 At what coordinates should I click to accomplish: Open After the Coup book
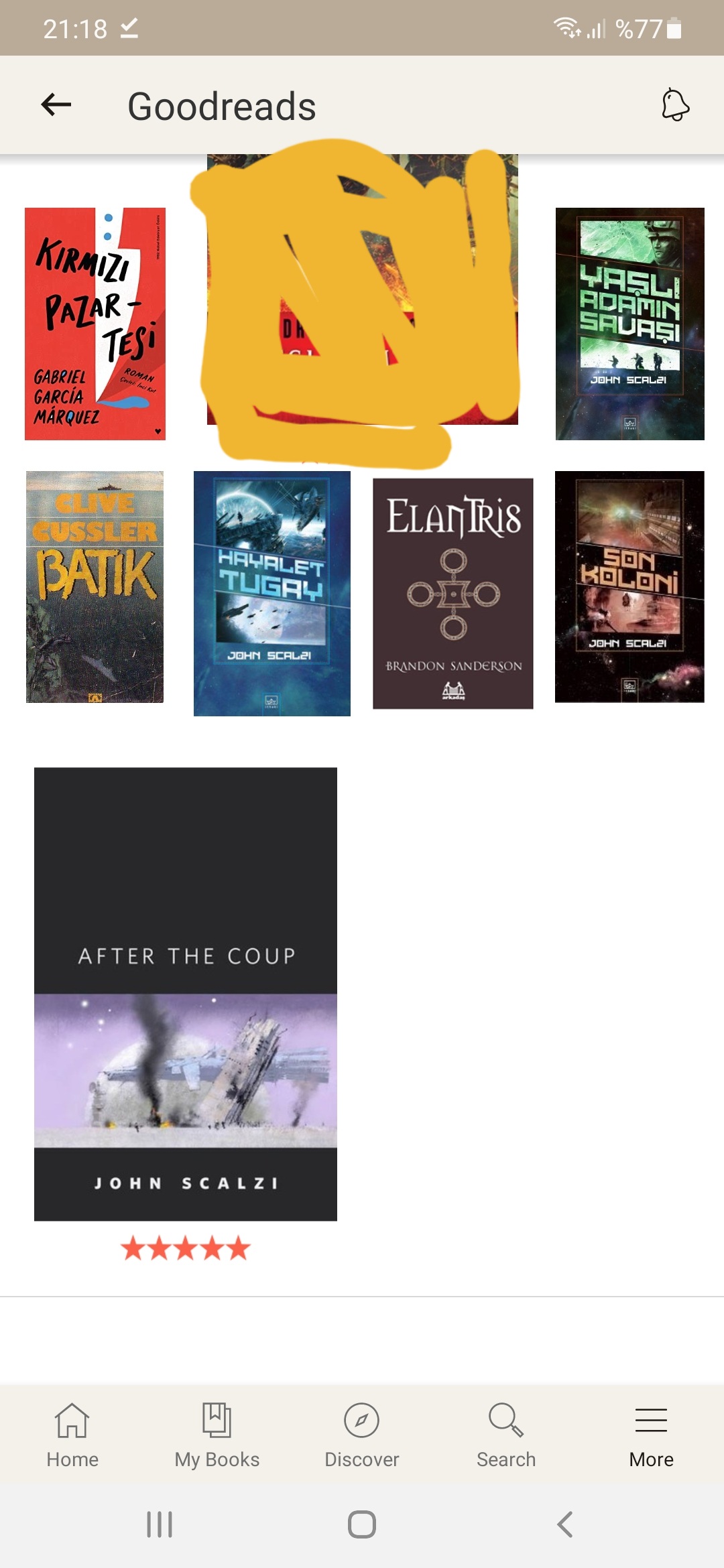coord(186,994)
